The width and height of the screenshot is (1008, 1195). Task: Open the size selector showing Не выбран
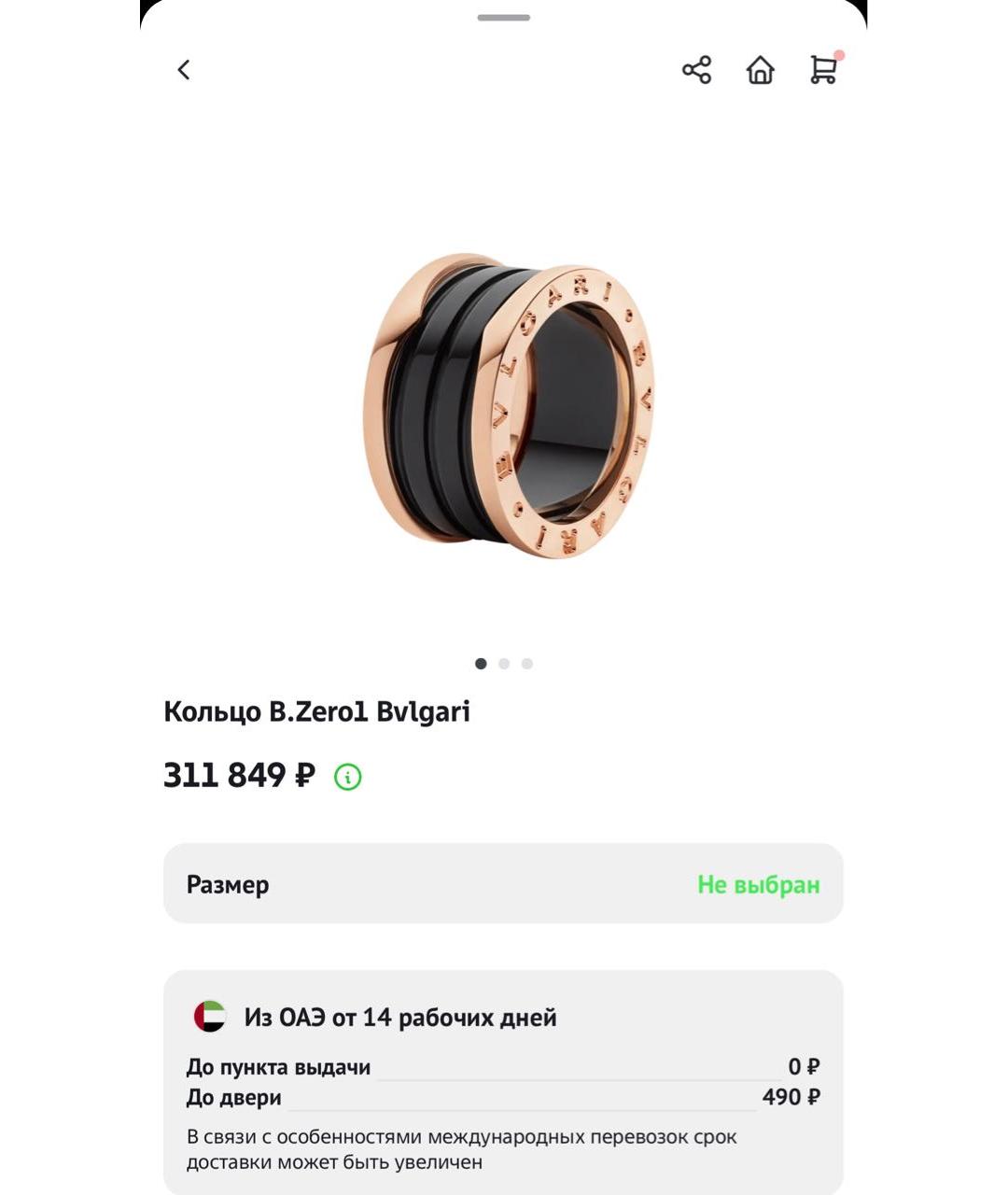point(759,884)
